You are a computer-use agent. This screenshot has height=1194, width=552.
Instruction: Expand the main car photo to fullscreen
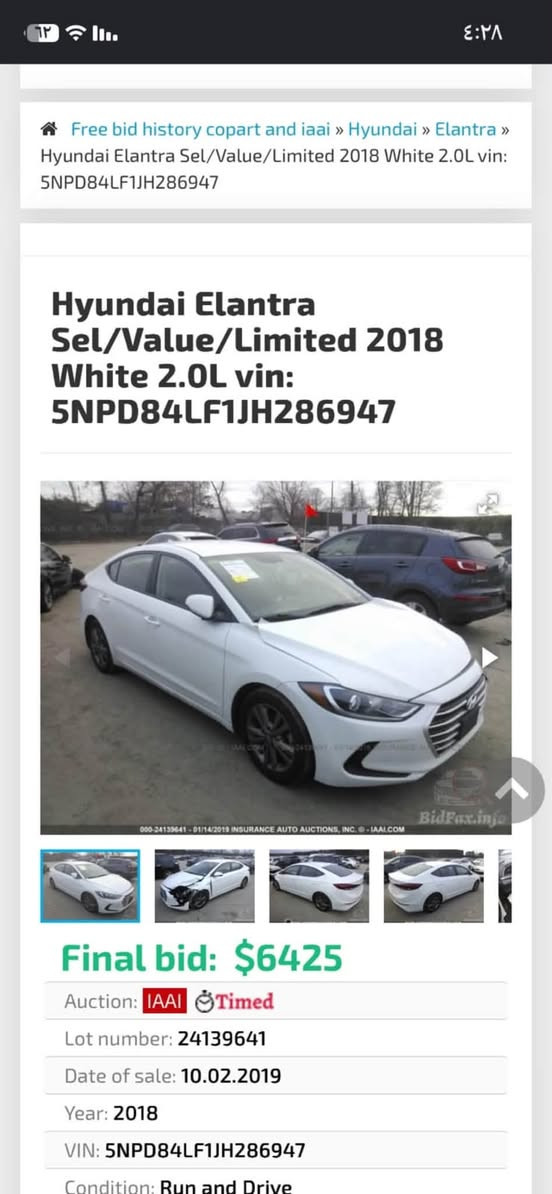[x=487, y=503]
